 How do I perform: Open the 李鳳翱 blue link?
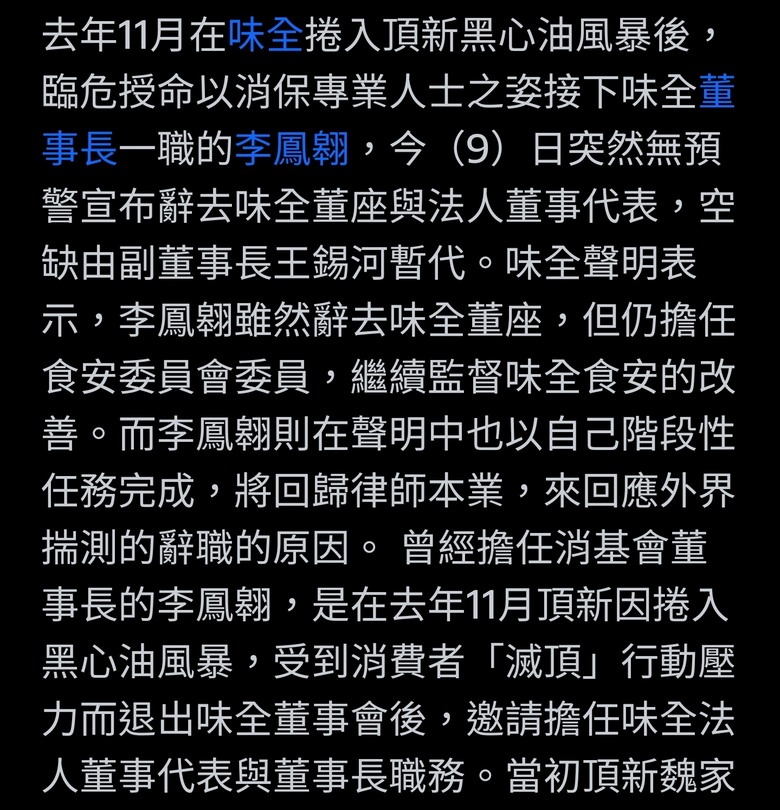[x=292, y=148]
